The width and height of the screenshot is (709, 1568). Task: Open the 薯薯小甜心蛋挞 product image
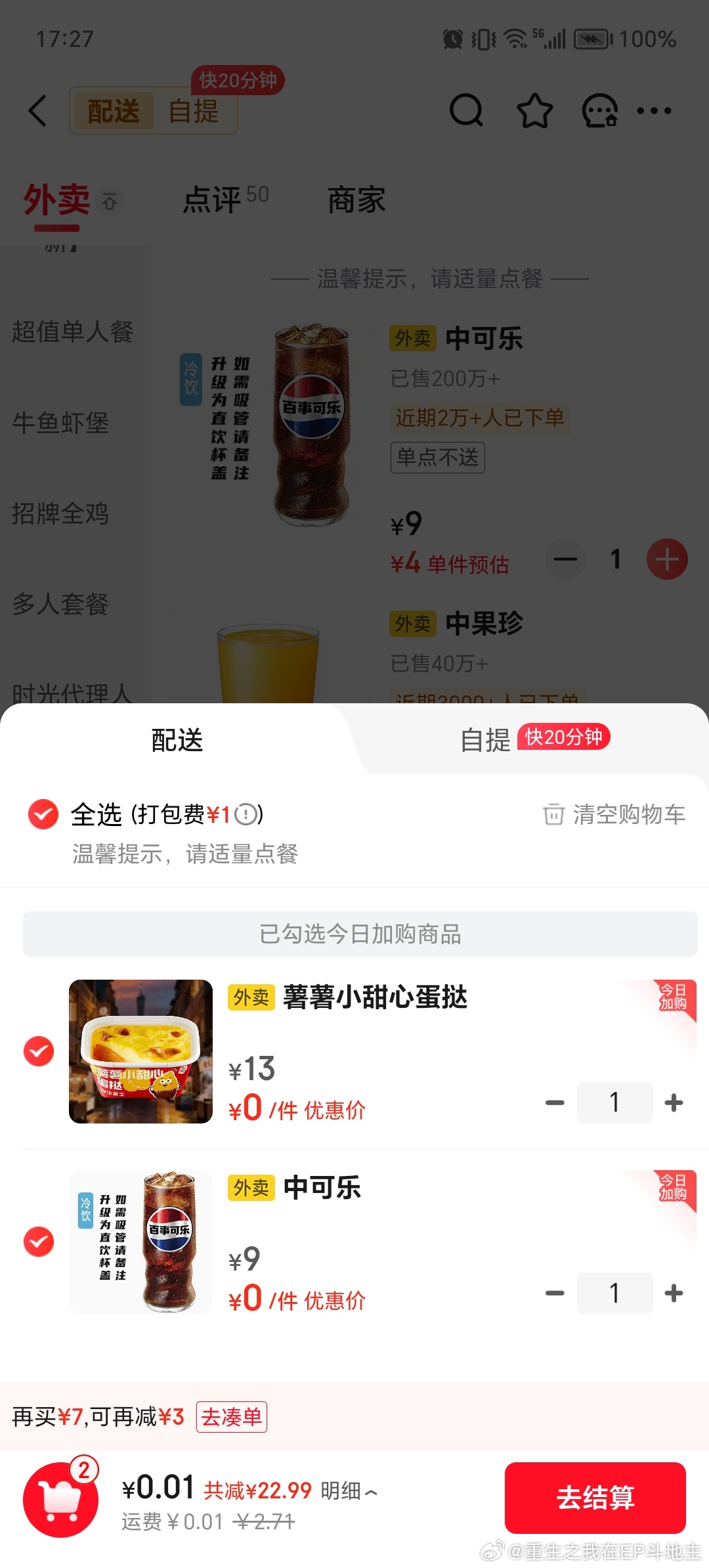coord(140,1051)
